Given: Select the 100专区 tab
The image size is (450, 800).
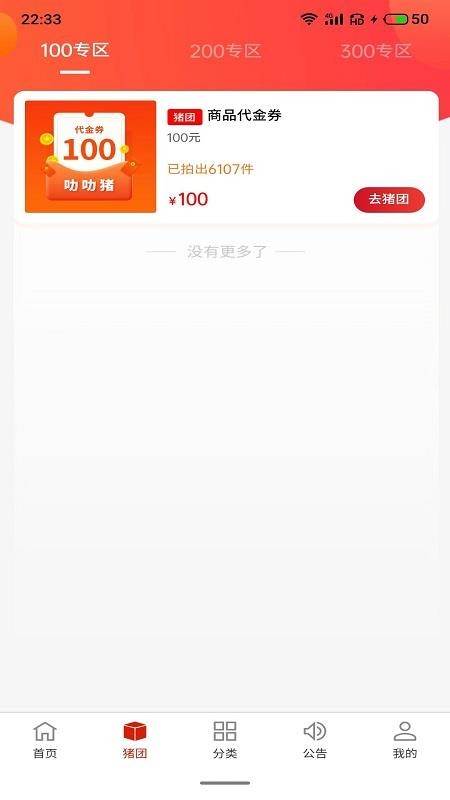Looking at the screenshot, I should (75, 50).
